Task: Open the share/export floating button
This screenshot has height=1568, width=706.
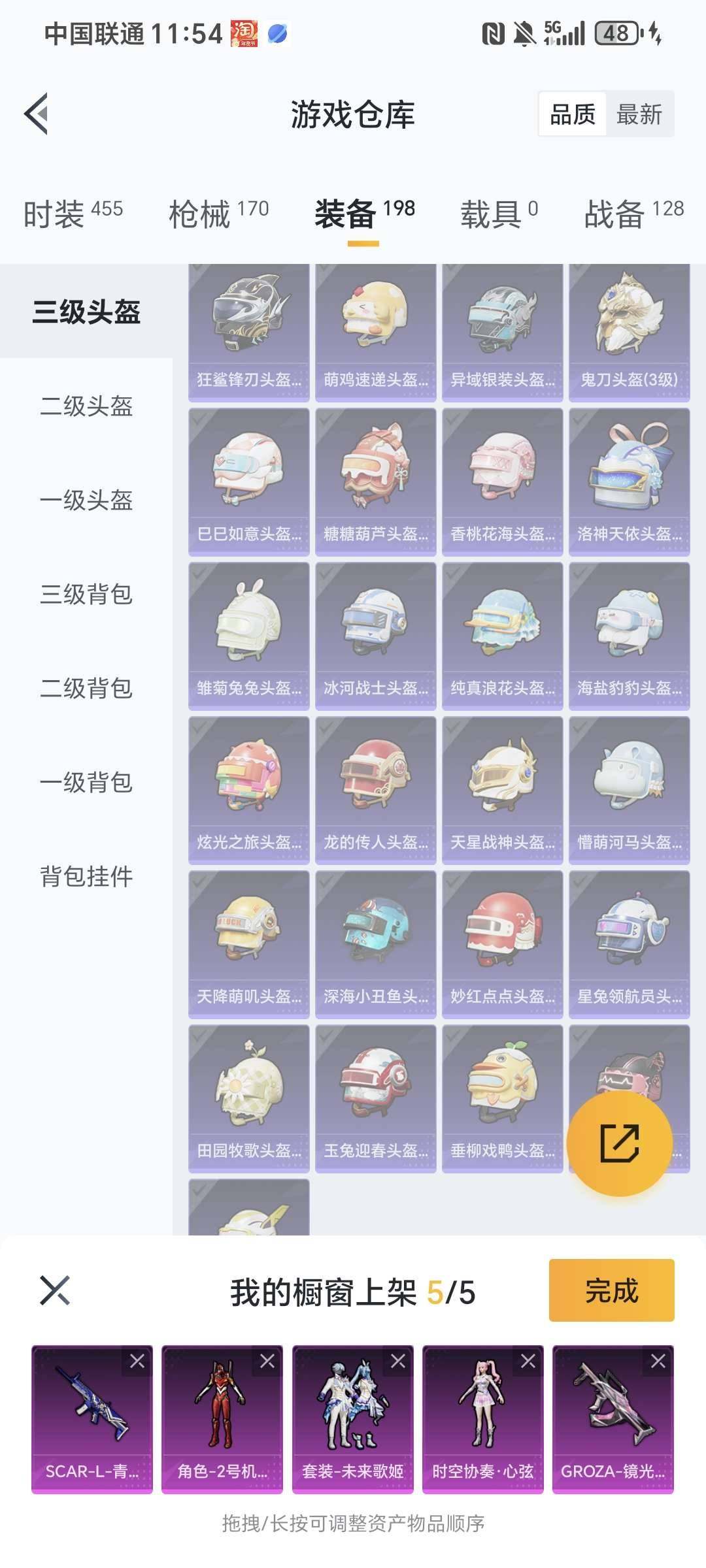Action: (x=620, y=1141)
